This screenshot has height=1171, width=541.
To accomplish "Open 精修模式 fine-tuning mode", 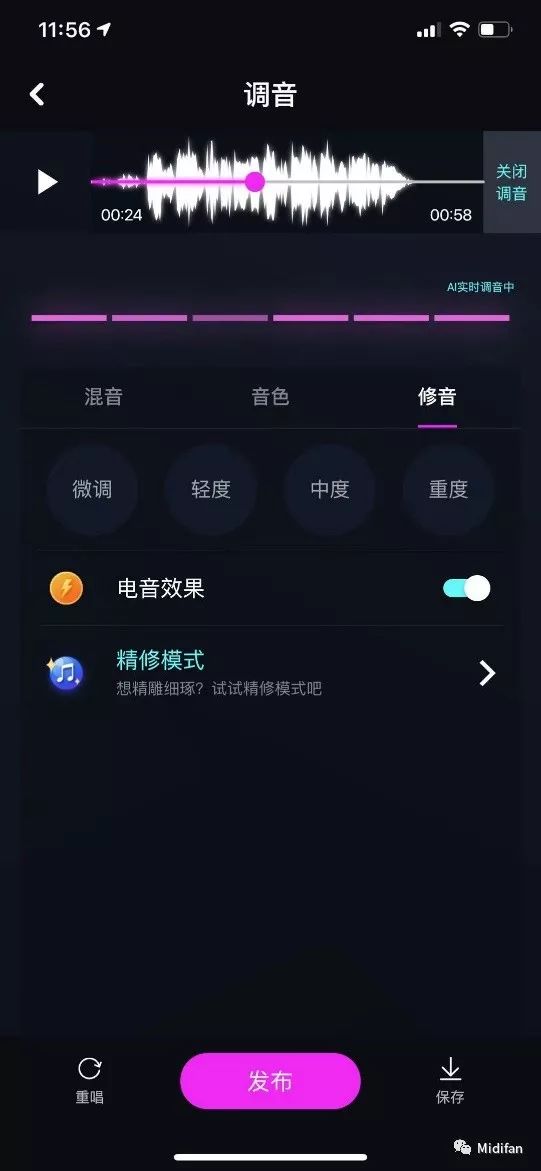I will click(270, 673).
